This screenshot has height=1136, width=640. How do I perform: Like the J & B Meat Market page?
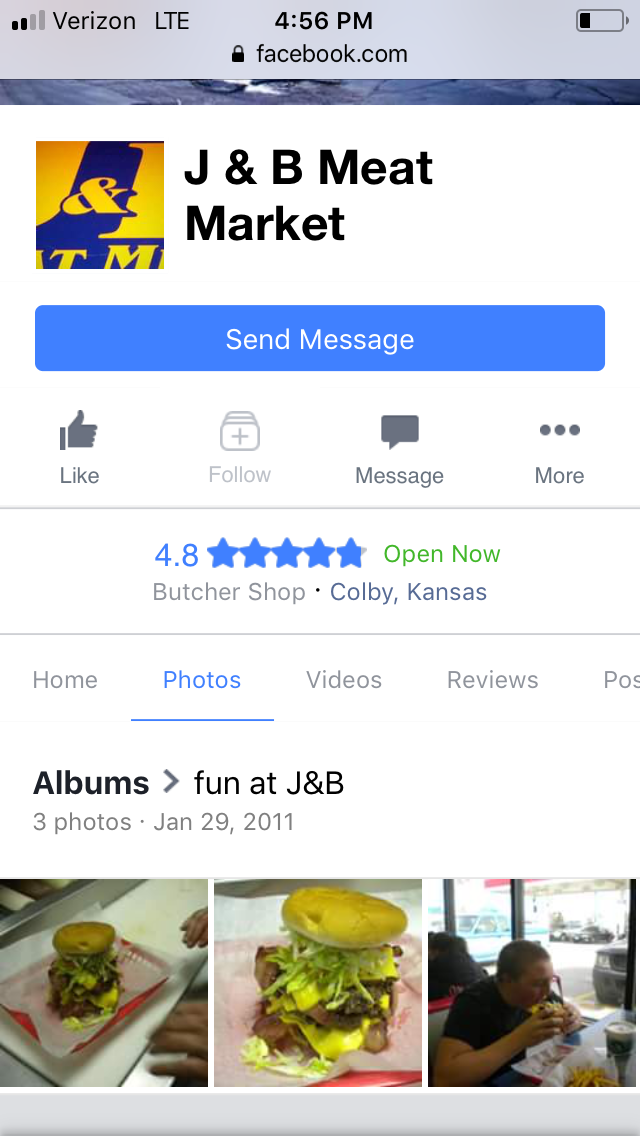point(79,449)
